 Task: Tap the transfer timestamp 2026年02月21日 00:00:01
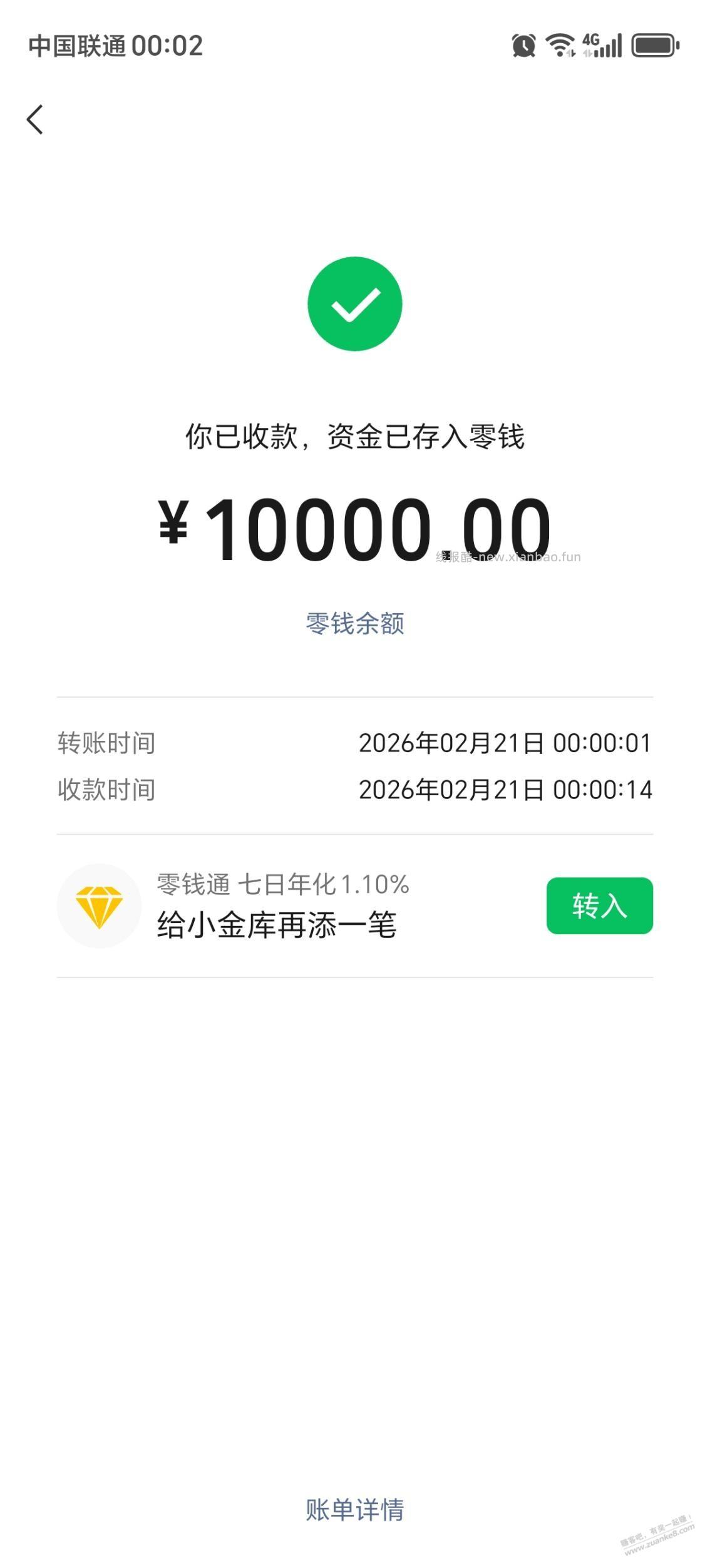505,744
